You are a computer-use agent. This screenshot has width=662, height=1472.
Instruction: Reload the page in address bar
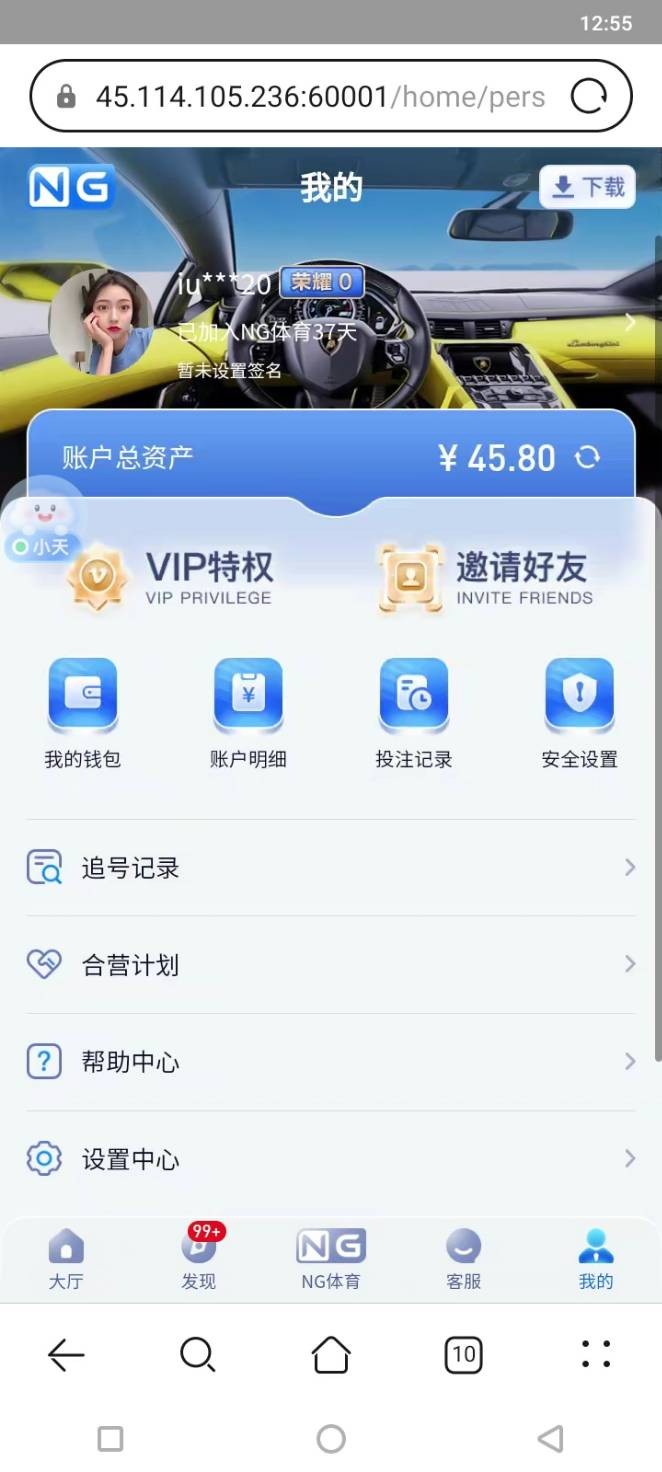pyautogui.click(x=589, y=96)
